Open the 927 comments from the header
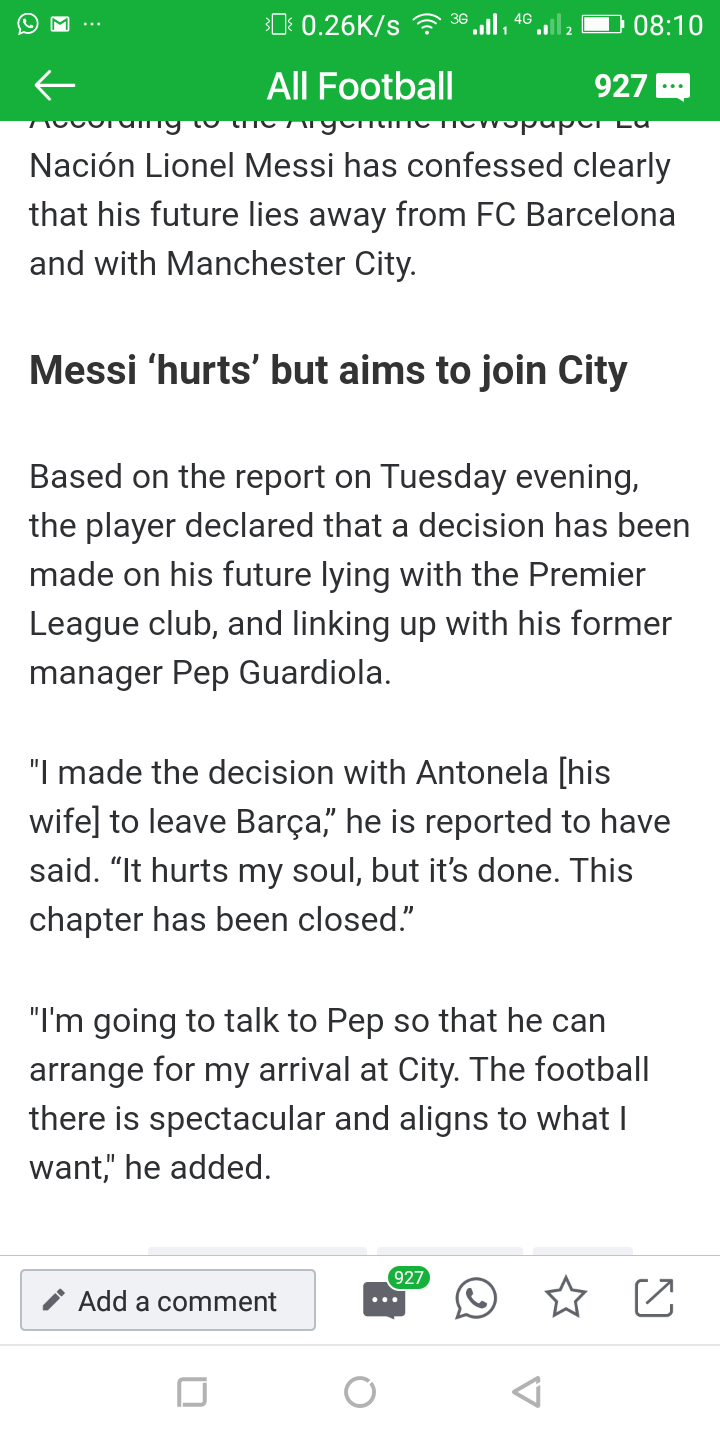 642,86
